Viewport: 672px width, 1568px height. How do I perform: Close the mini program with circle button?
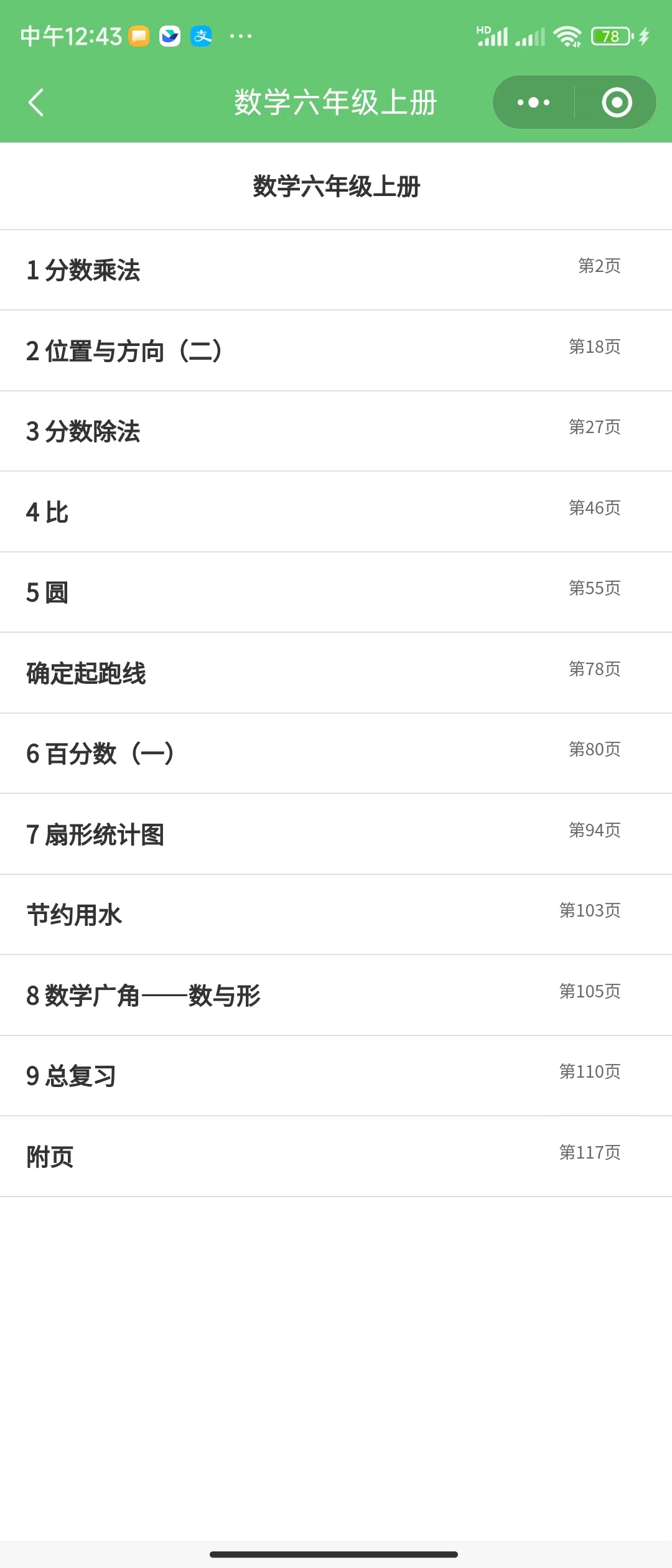617,103
